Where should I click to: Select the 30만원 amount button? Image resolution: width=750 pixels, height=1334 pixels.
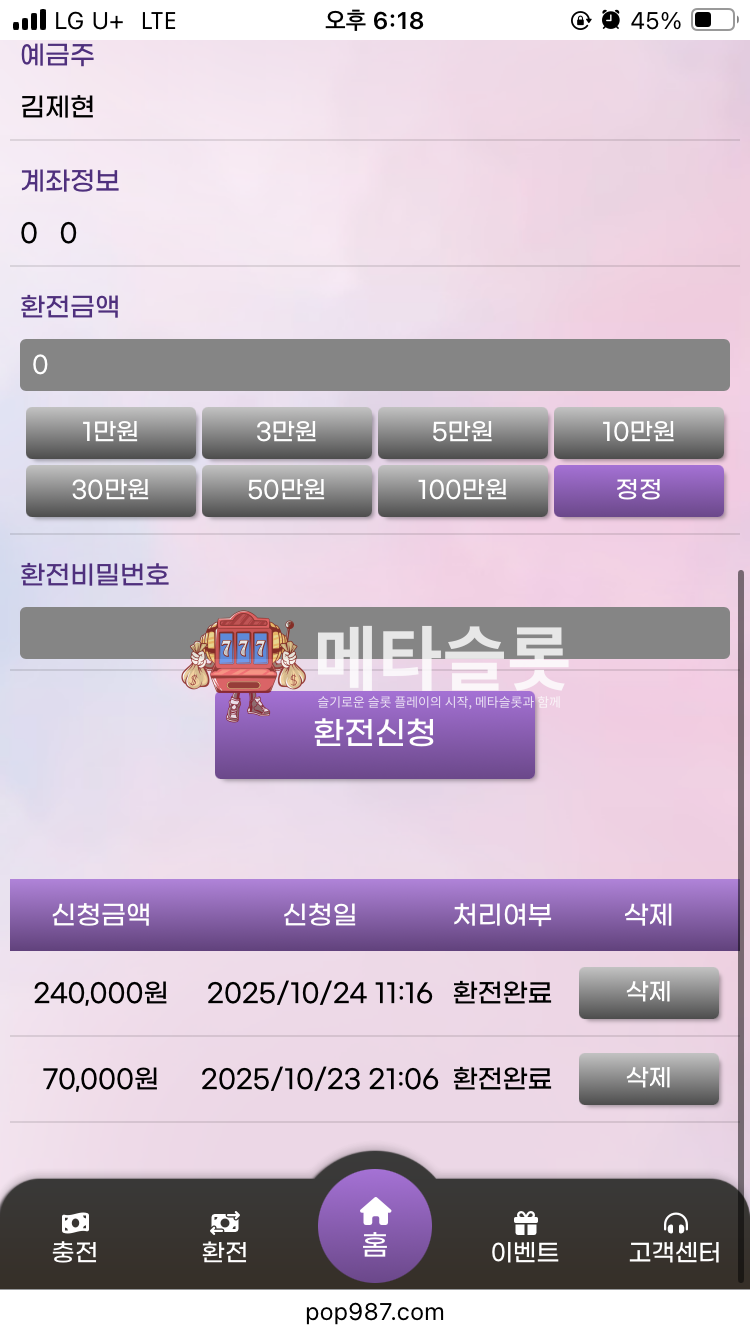pyautogui.click(x=111, y=490)
